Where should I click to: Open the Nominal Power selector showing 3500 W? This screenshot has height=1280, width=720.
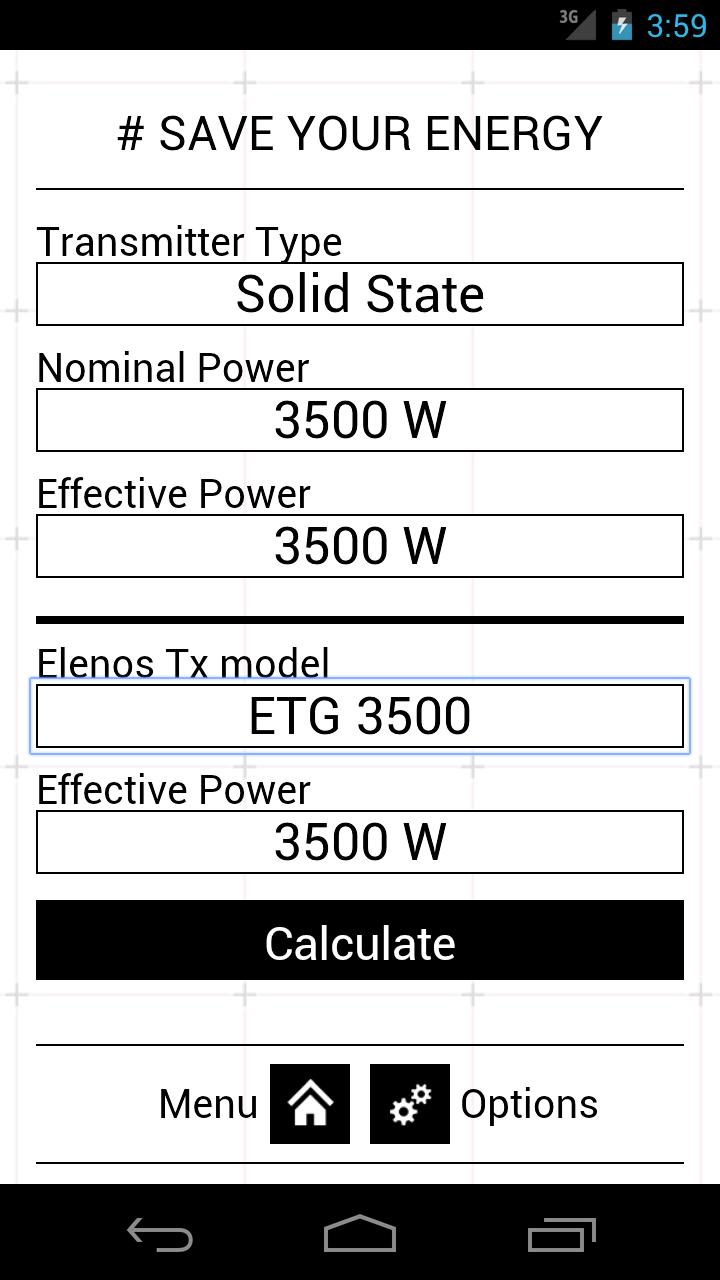point(359,420)
